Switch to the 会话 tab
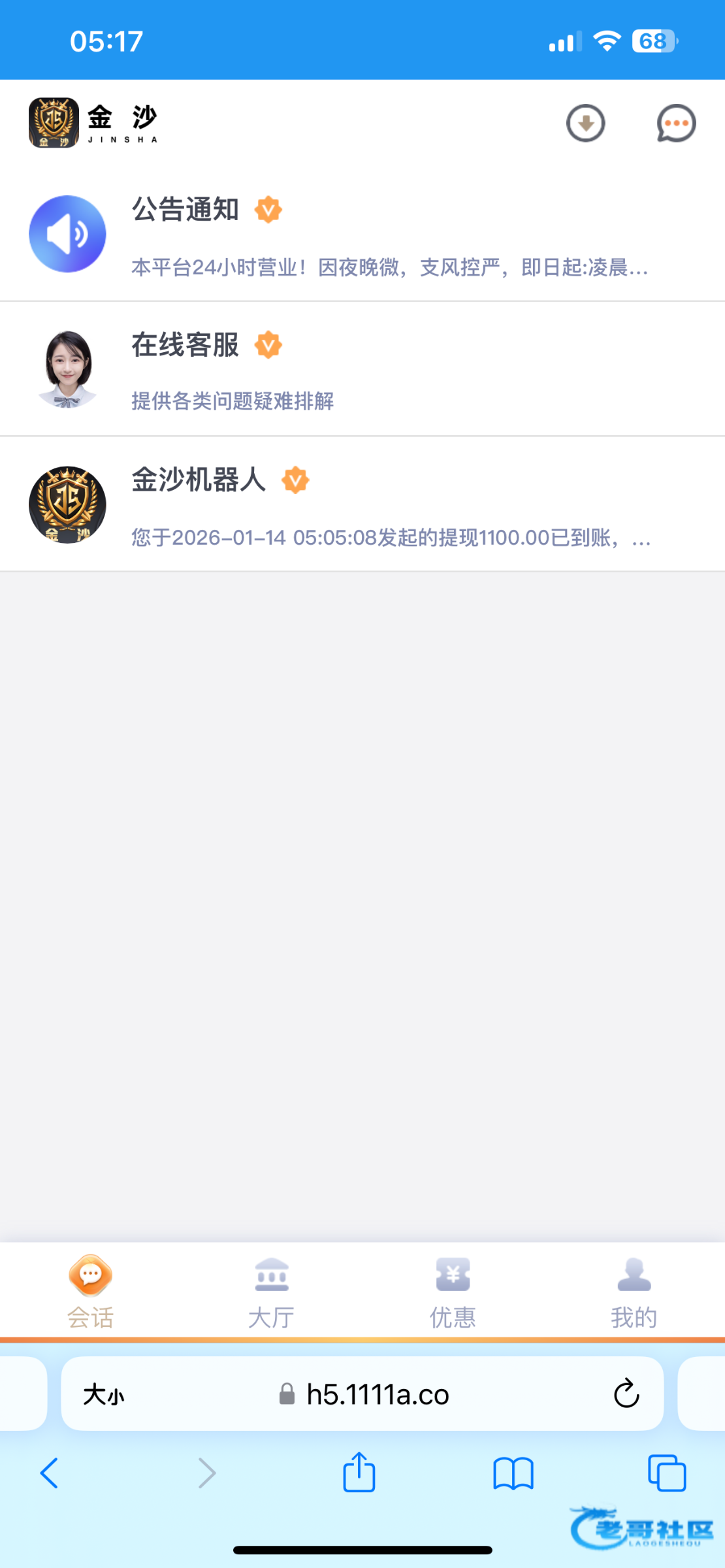The width and height of the screenshot is (725, 1568). pyautogui.click(x=90, y=1292)
